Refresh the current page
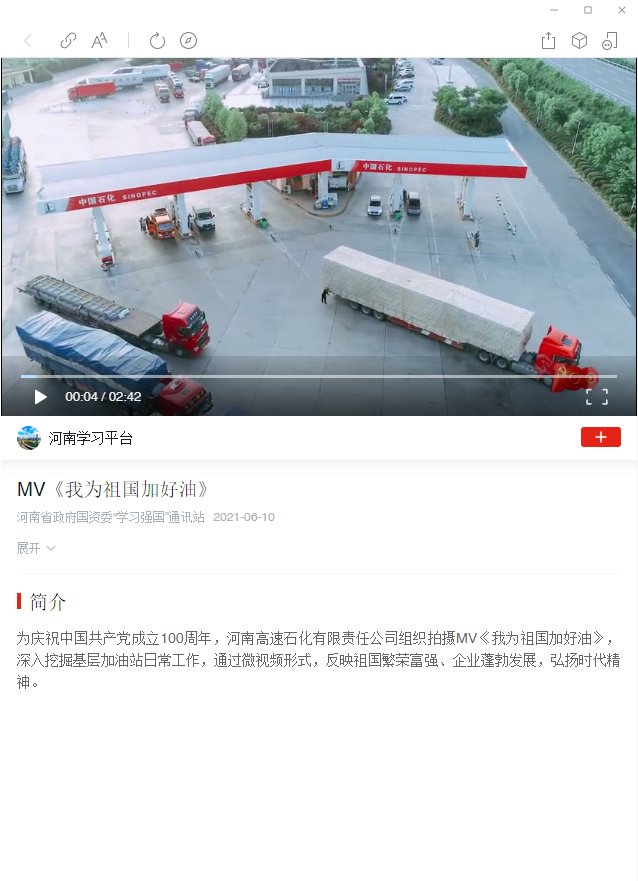Screen dimensions: 638x881 point(157,41)
